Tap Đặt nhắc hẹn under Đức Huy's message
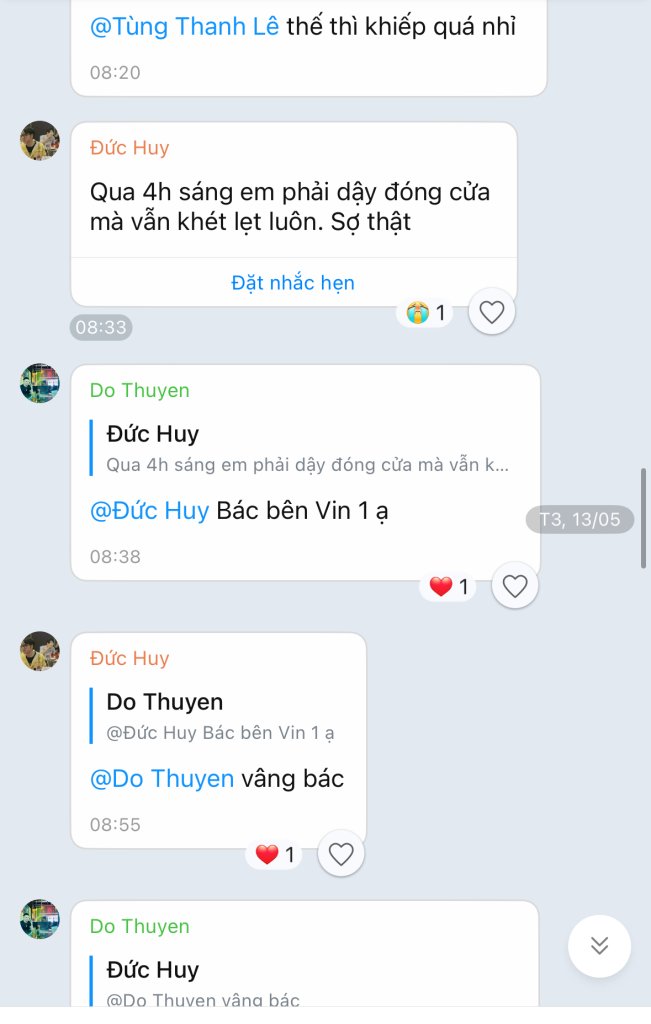651x1024 pixels. (292, 283)
